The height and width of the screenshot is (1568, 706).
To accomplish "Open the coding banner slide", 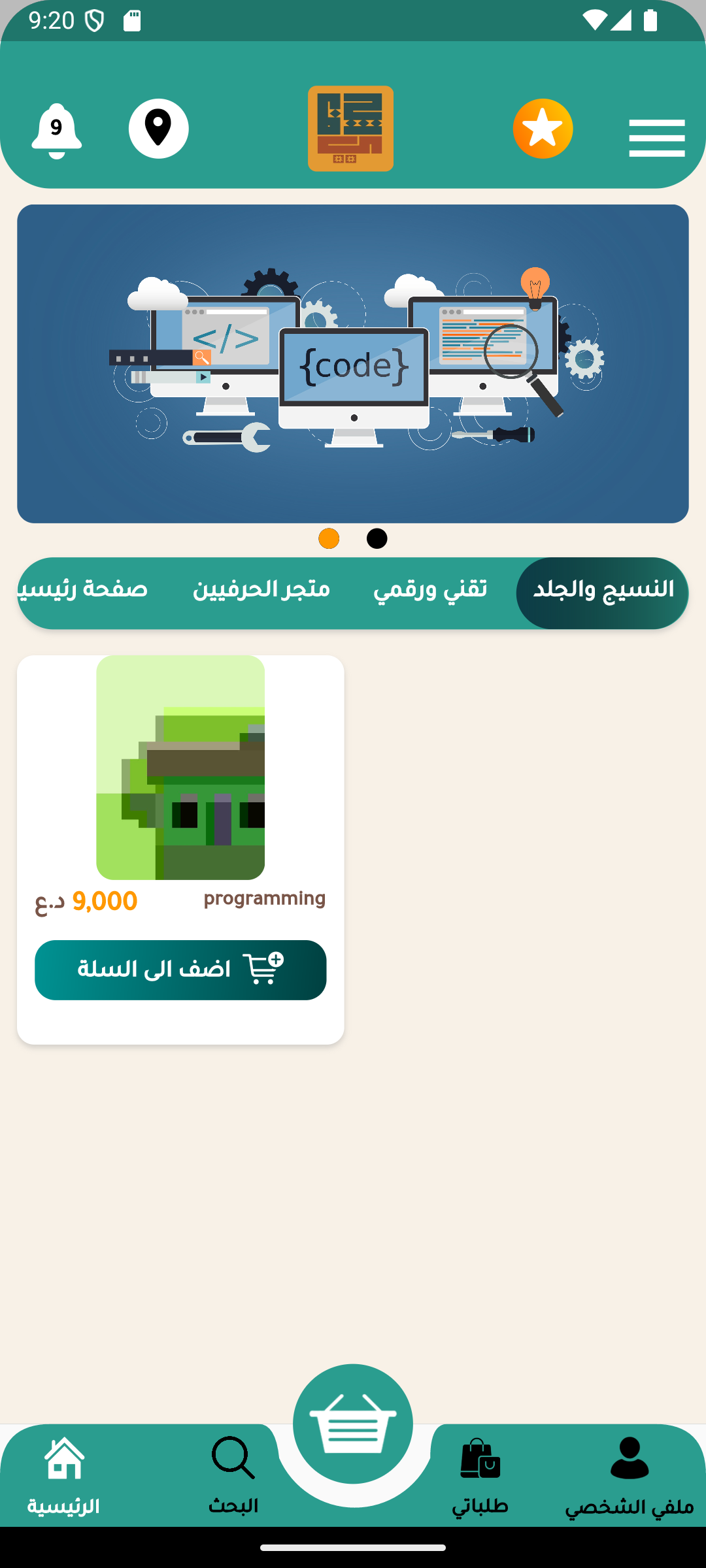I will pyautogui.click(x=353, y=363).
